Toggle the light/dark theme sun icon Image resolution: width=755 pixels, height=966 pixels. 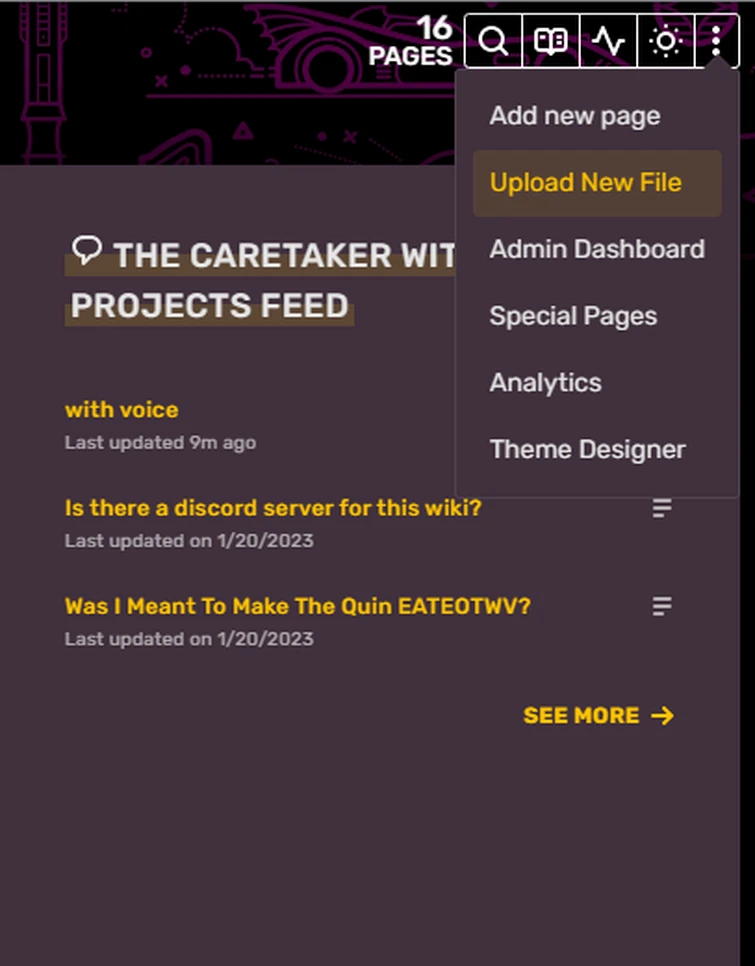[x=666, y=41]
